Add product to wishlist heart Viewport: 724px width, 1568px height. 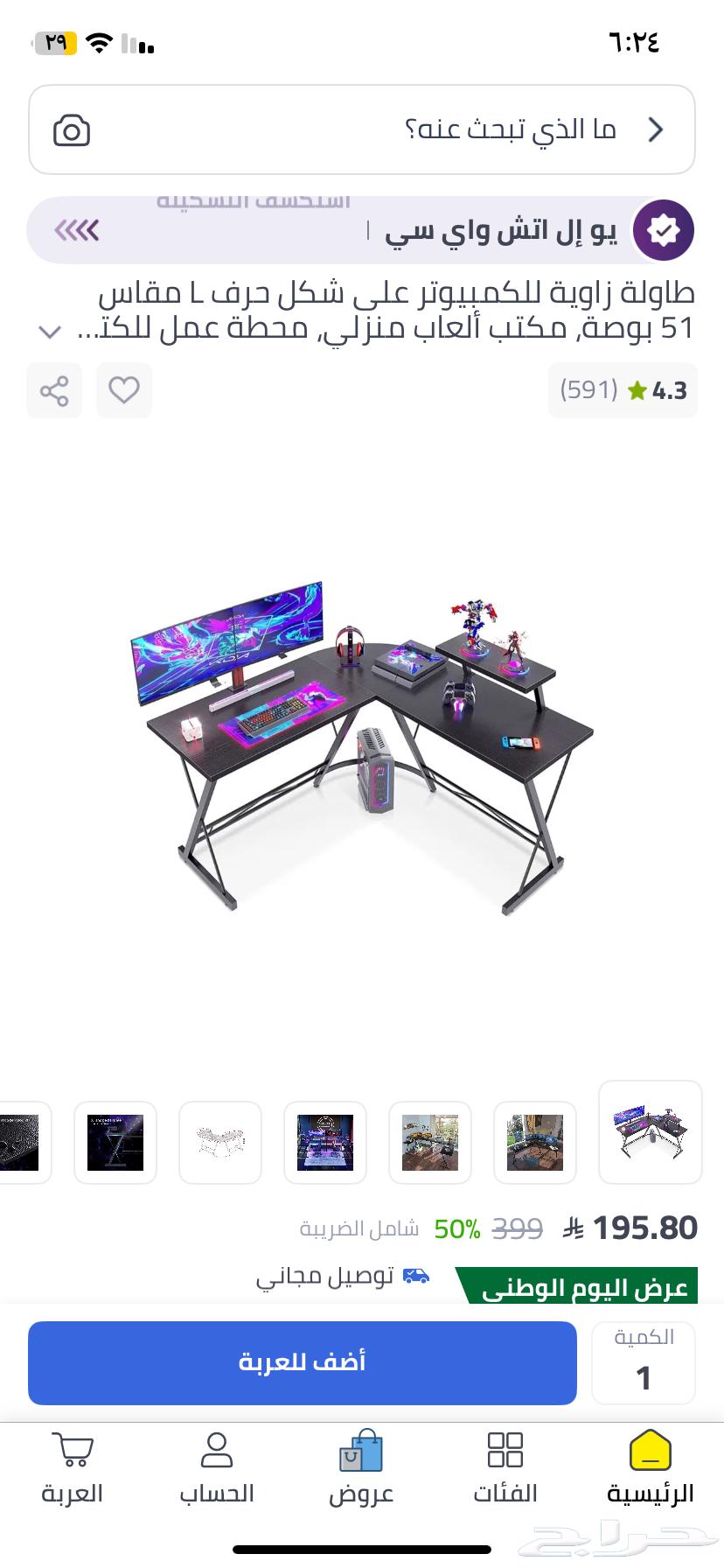124,390
